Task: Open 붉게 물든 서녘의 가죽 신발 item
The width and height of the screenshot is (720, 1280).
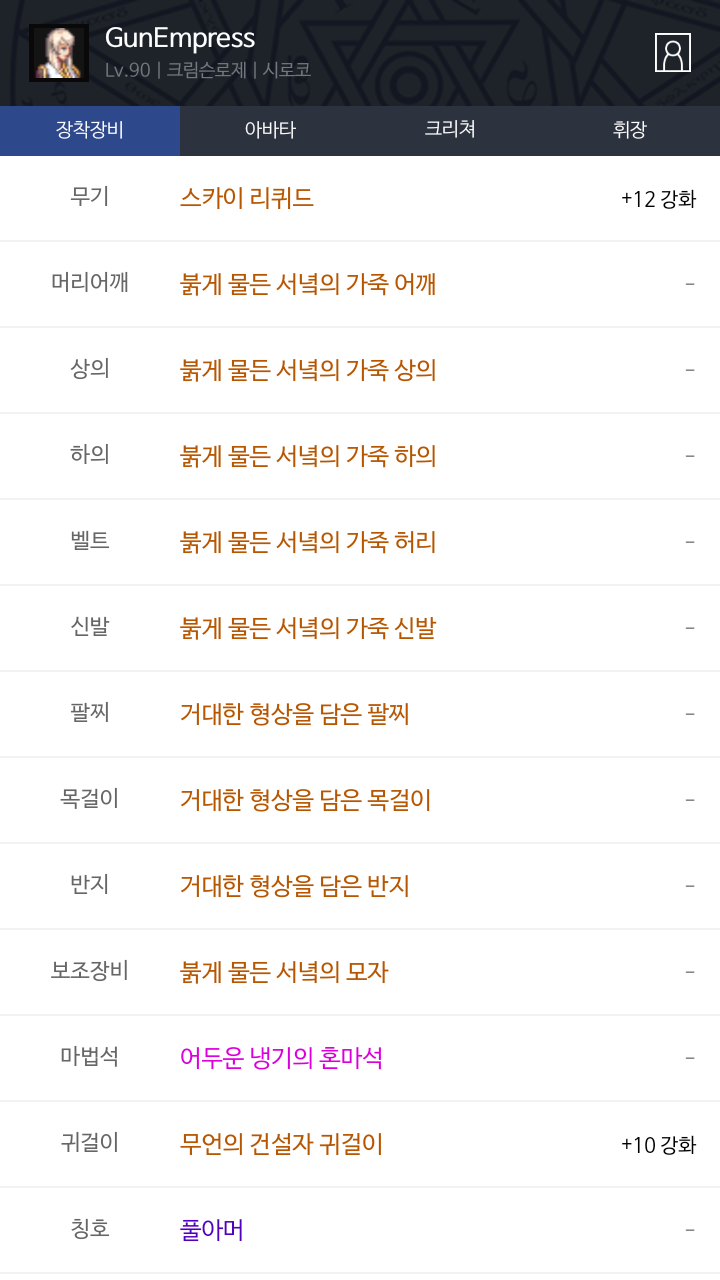Action: [x=360, y=628]
